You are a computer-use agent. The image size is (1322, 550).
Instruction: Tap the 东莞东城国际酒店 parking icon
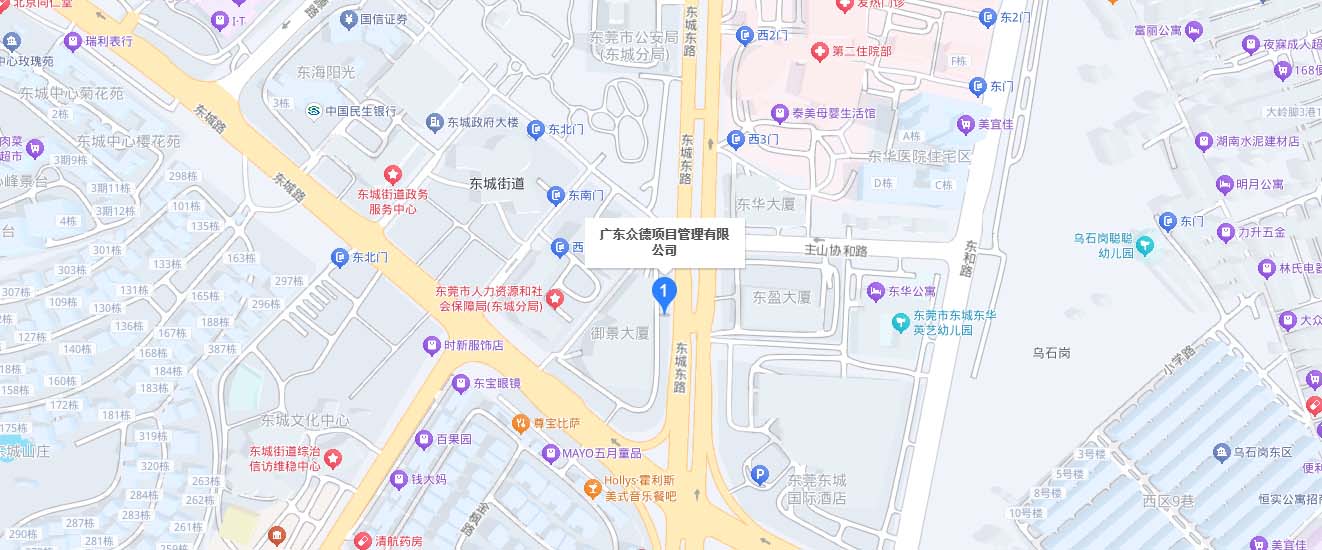pos(759,476)
